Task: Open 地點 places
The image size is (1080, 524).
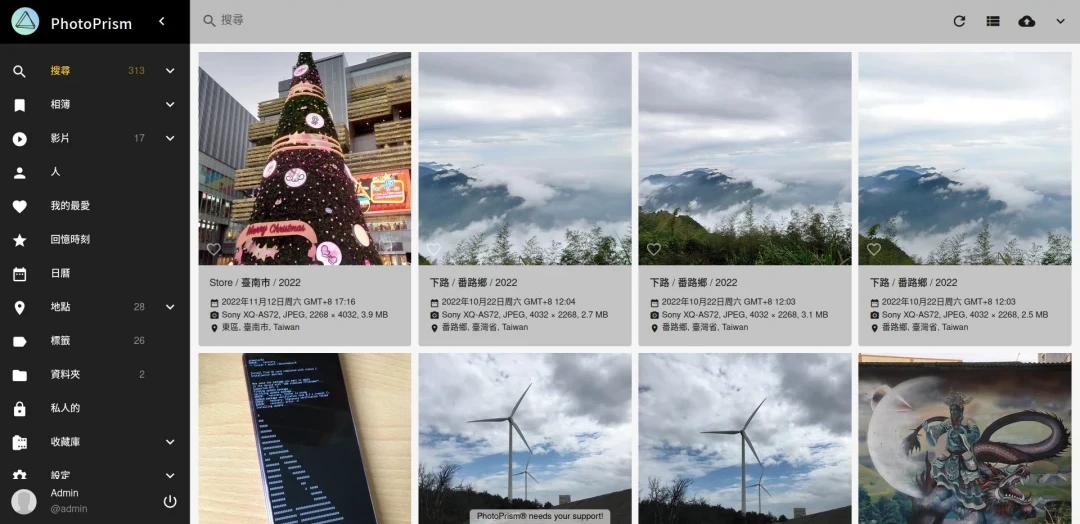Action: 61,307
